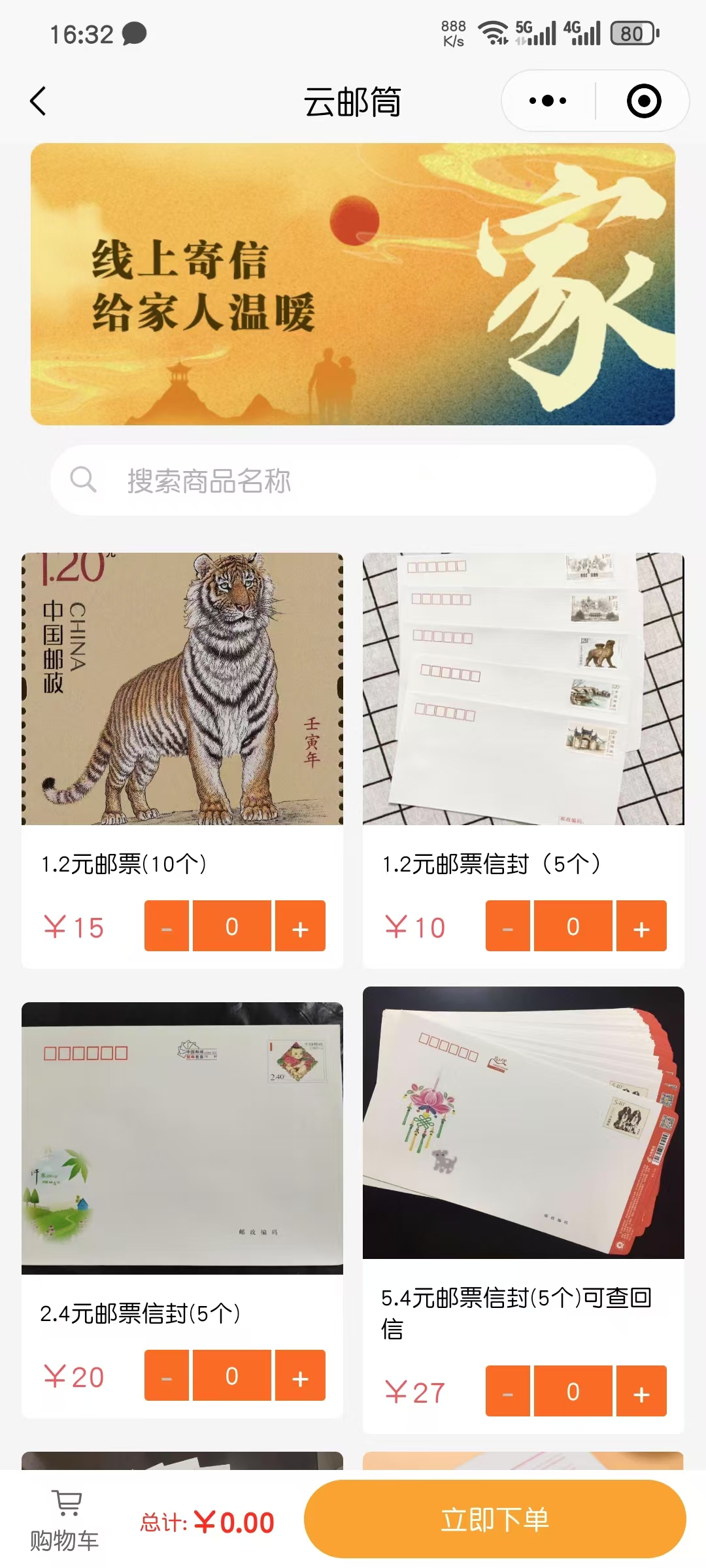Decrease the quantity of 5.4元邮票信封(5个)可查回信
706x1568 pixels.
508,1391
